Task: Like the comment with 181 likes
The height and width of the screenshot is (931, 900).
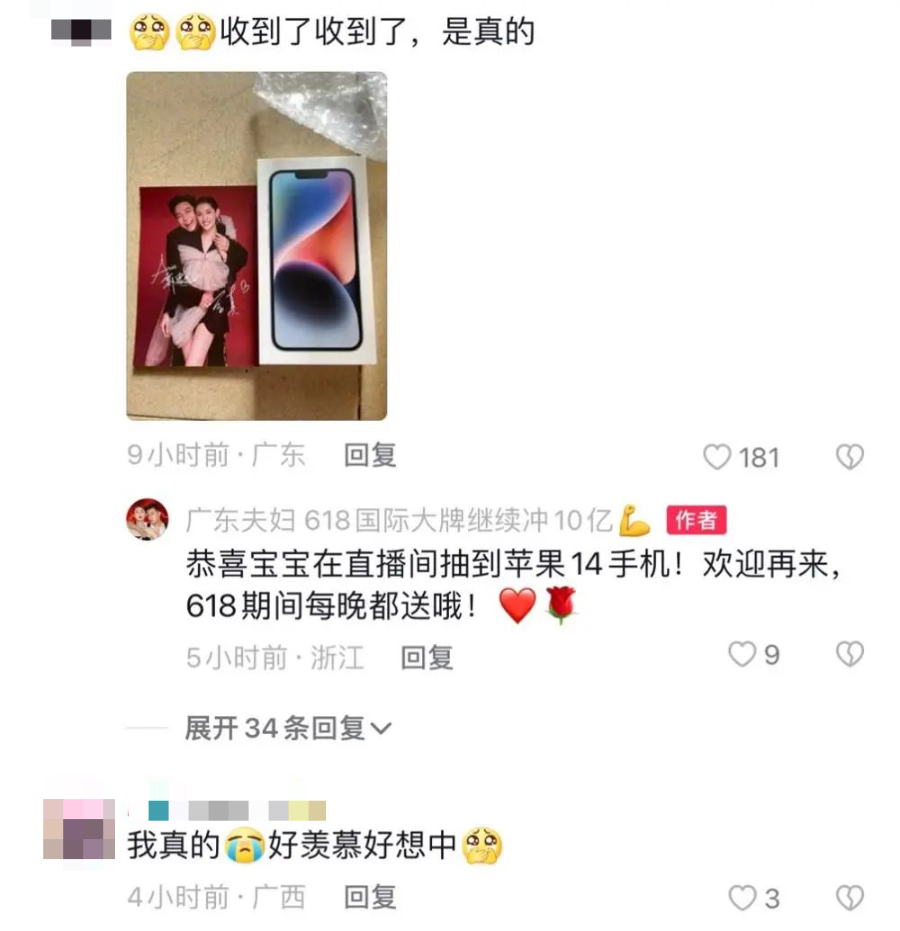Action: pyautogui.click(x=718, y=457)
